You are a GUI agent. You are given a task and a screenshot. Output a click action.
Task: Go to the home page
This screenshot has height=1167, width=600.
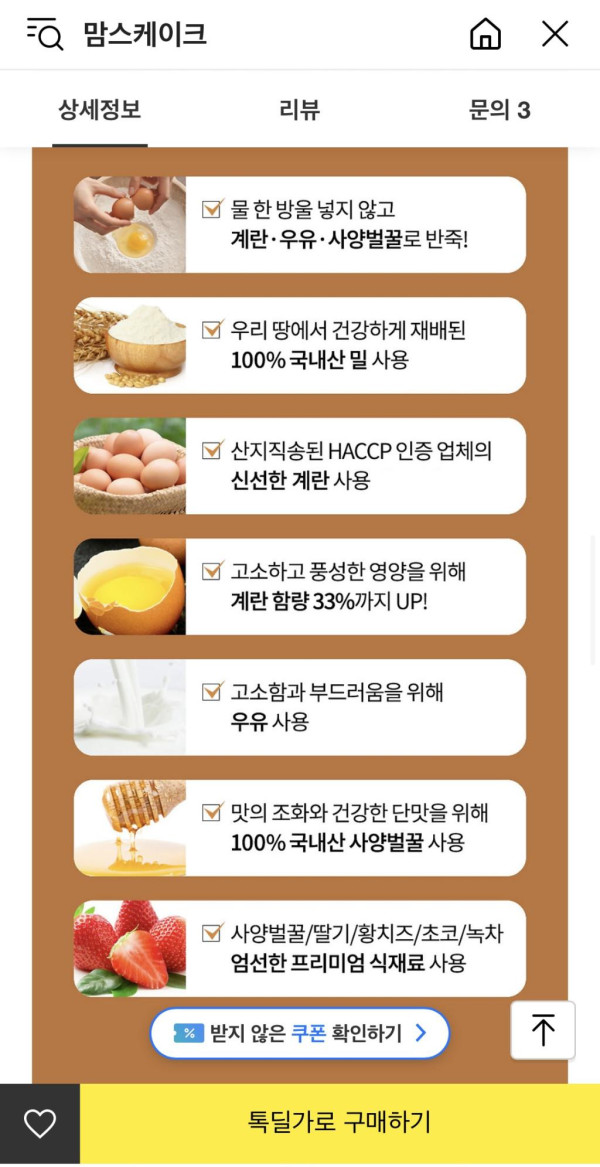click(x=485, y=34)
